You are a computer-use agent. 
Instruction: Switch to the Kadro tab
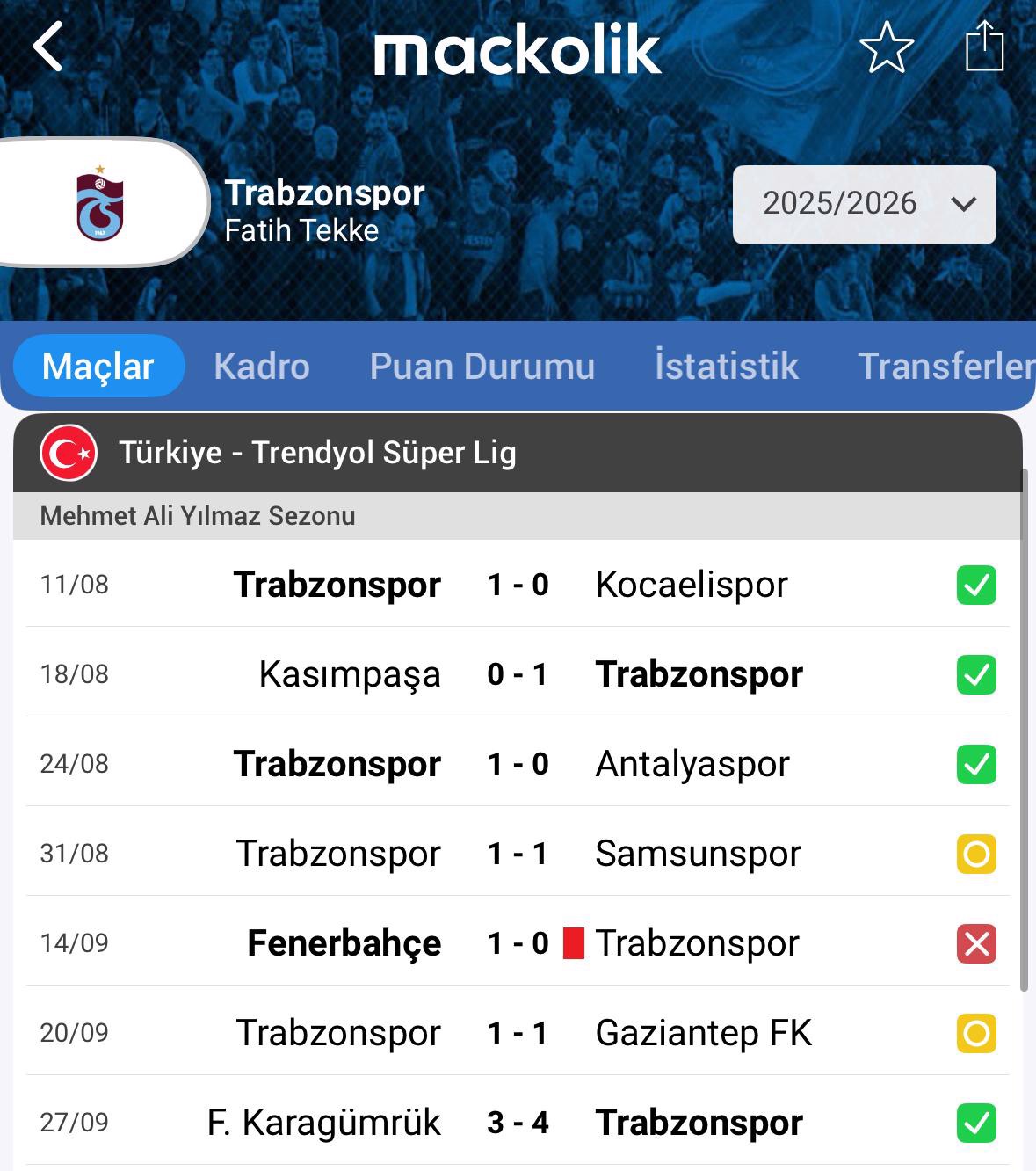261,366
